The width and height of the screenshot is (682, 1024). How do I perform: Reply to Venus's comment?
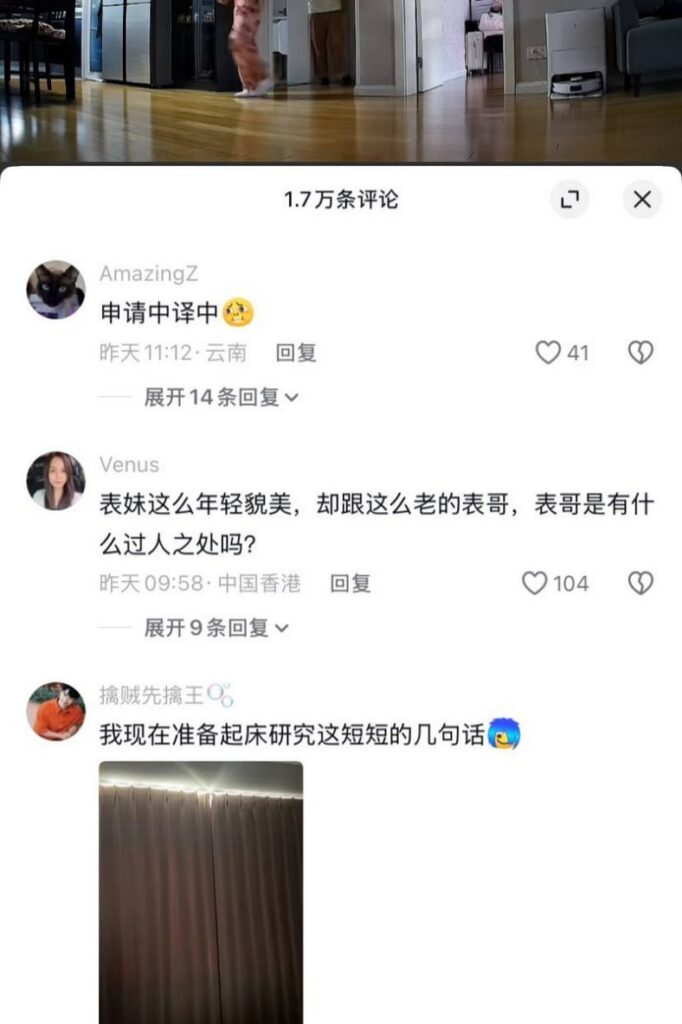point(350,583)
